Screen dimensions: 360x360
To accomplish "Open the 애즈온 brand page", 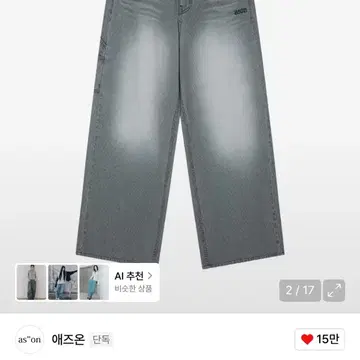I will click(68, 340).
